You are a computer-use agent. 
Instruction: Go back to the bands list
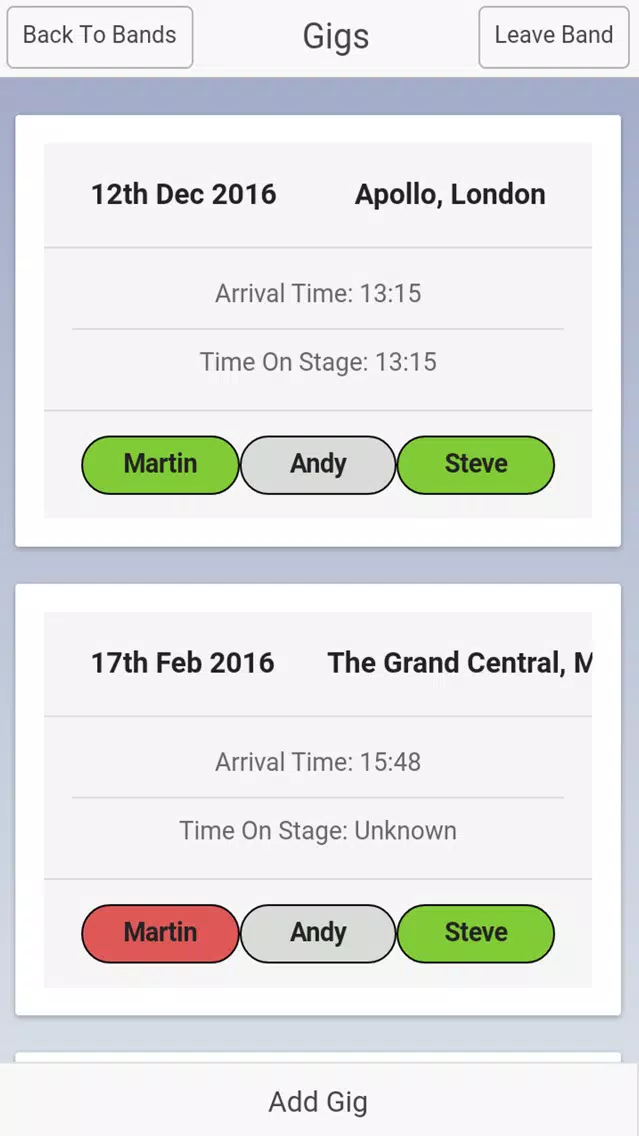click(x=100, y=37)
